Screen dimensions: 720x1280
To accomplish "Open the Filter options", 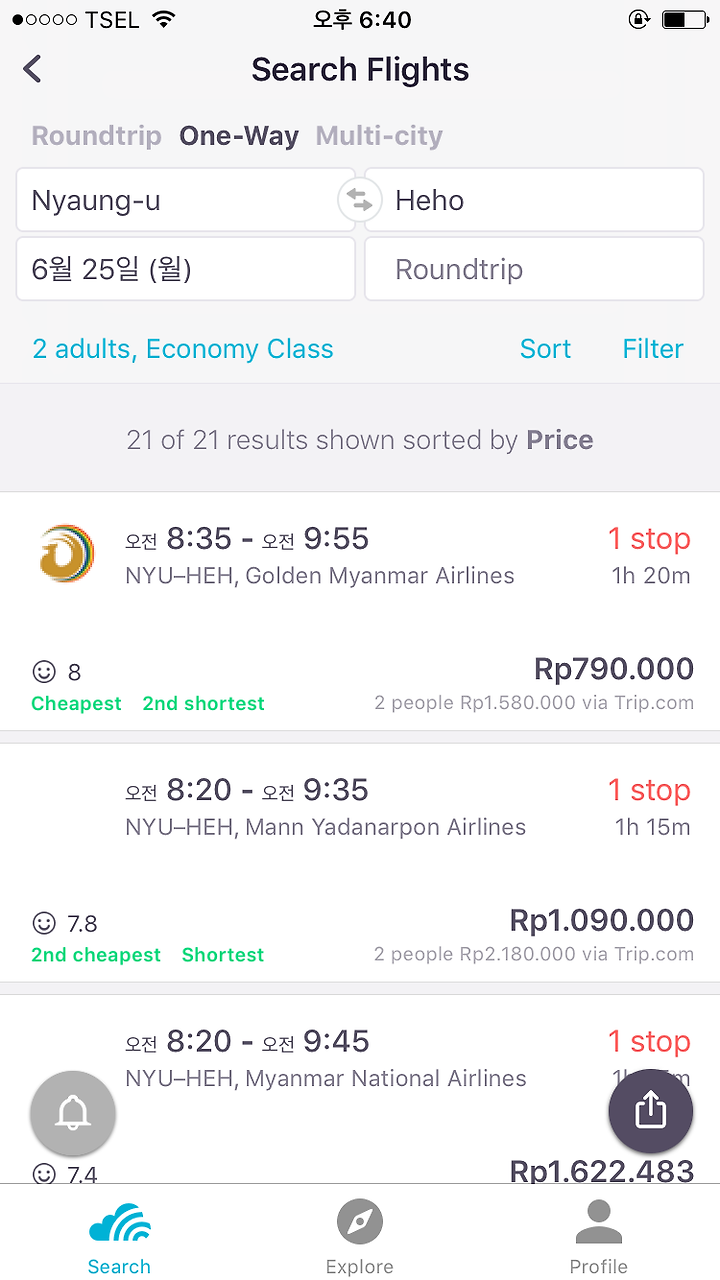I will click(x=653, y=349).
